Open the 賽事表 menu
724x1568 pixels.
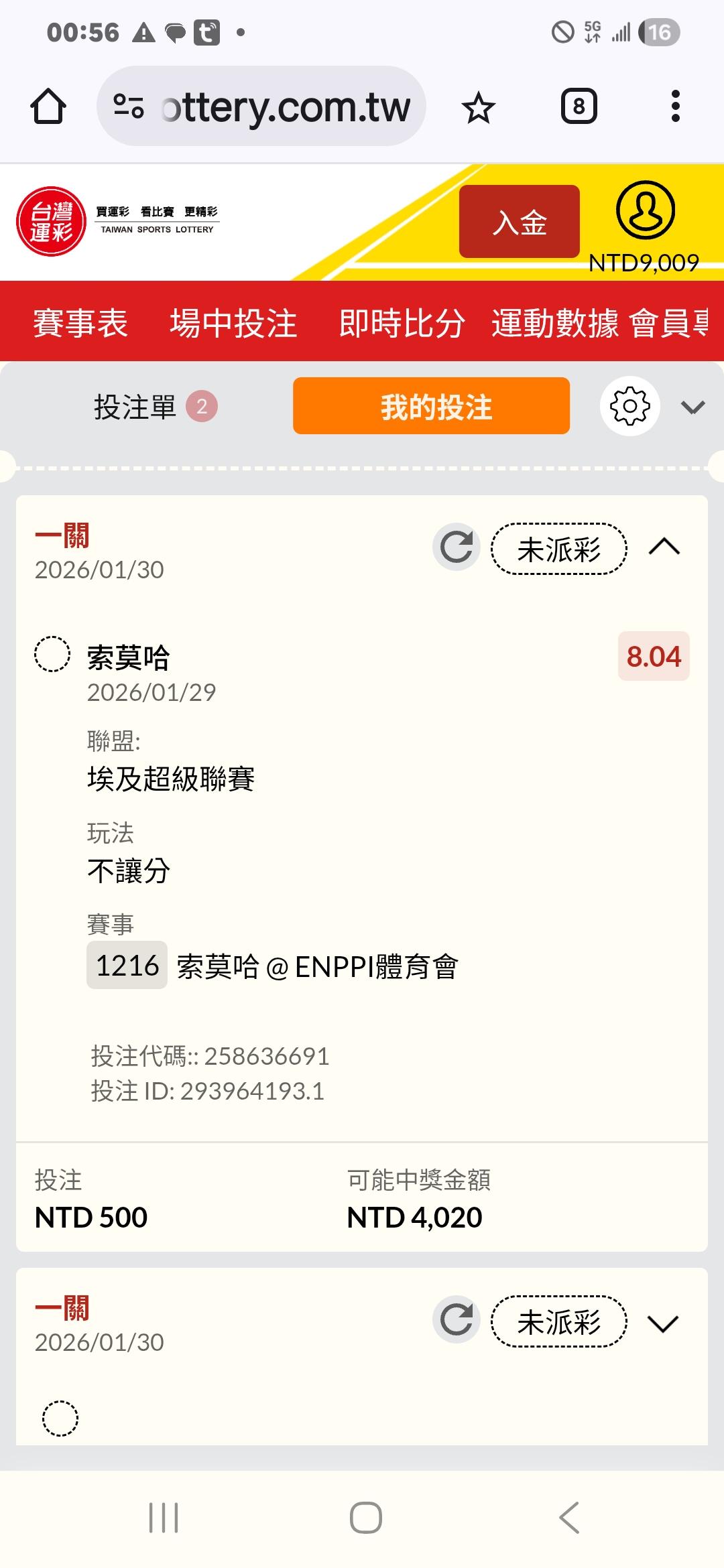(x=80, y=323)
